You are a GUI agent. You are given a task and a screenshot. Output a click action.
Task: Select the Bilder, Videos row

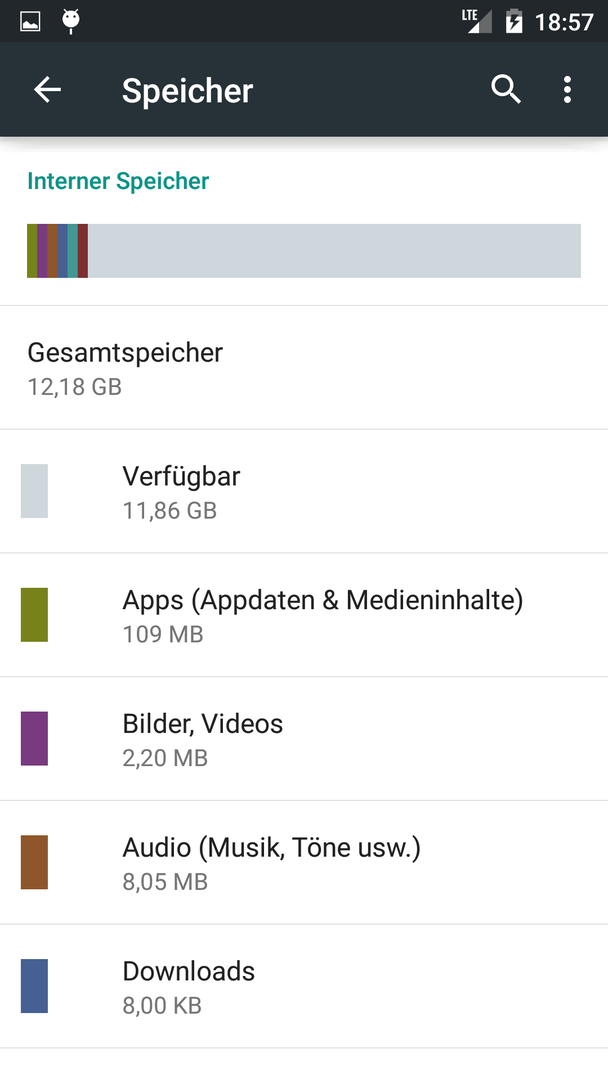pyautogui.click(x=304, y=739)
